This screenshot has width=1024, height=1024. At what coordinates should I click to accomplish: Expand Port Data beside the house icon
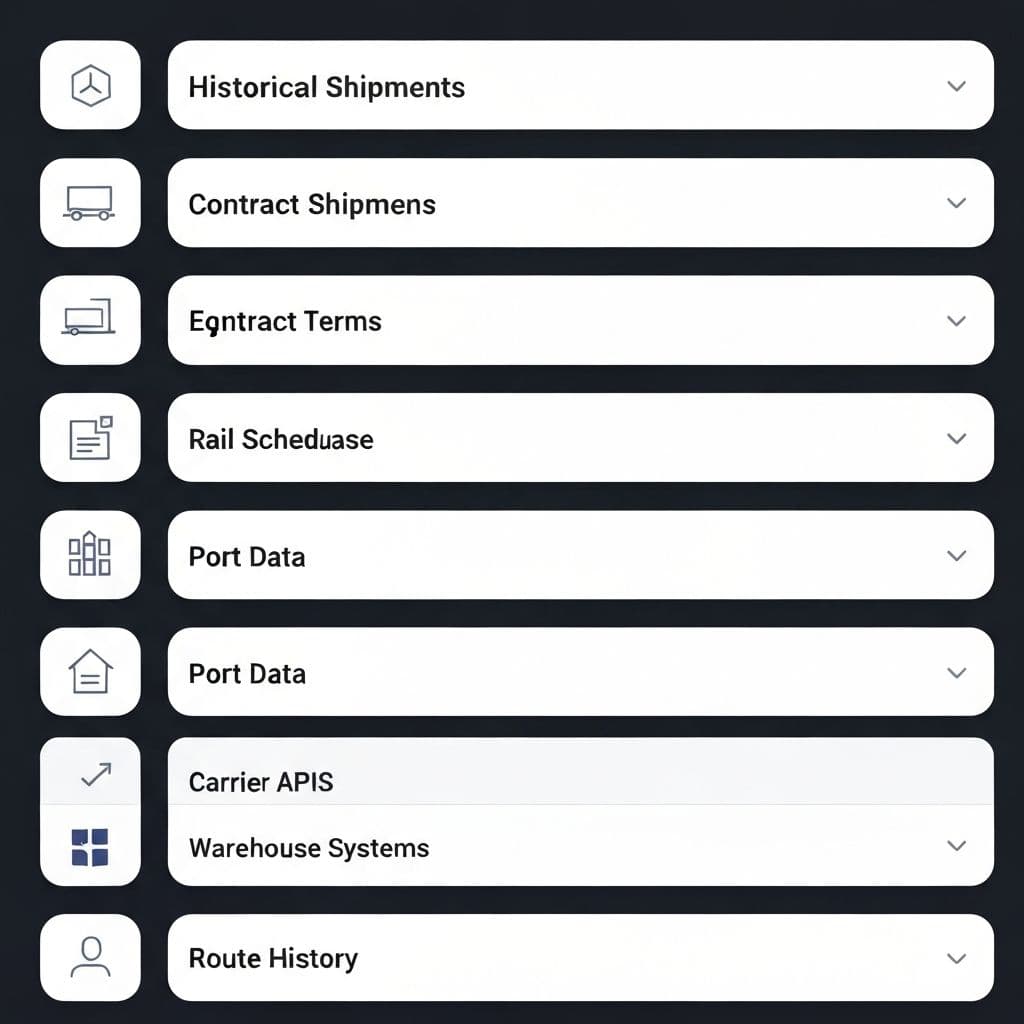point(956,673)
